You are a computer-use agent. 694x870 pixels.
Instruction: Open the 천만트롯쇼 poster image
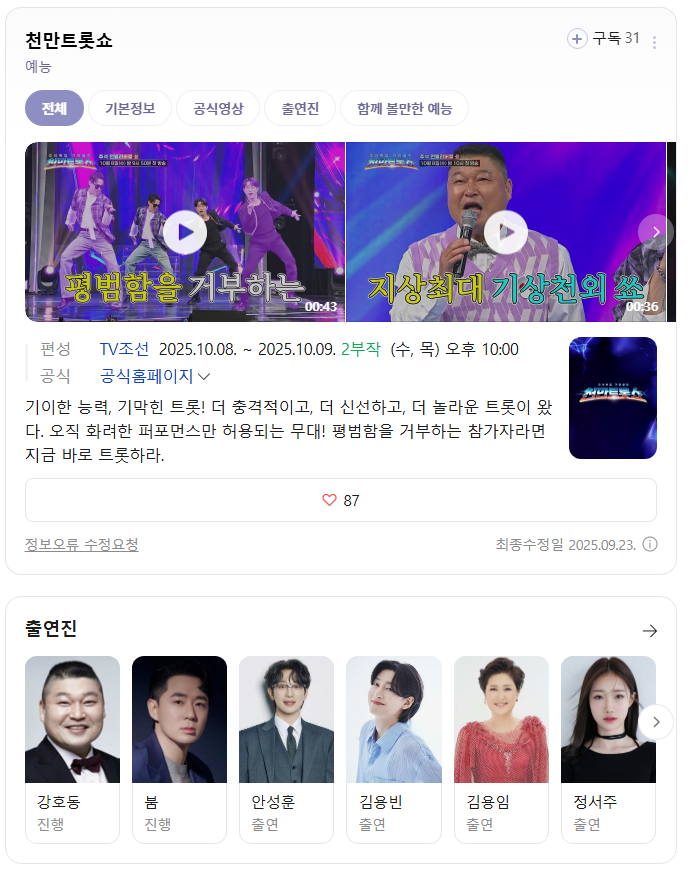click(613, 398)
